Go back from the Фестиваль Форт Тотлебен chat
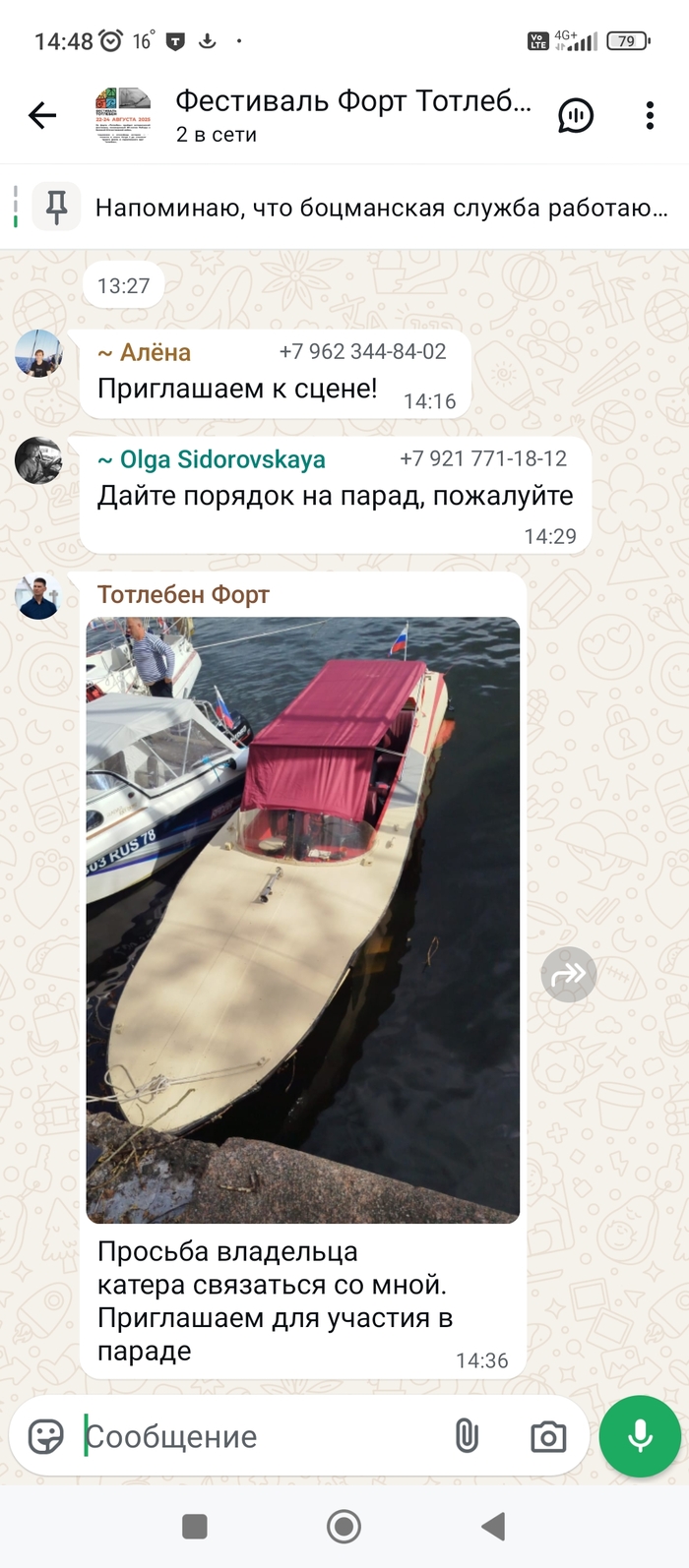This screenshot has width=689, height=1568. tap(42, 116)
